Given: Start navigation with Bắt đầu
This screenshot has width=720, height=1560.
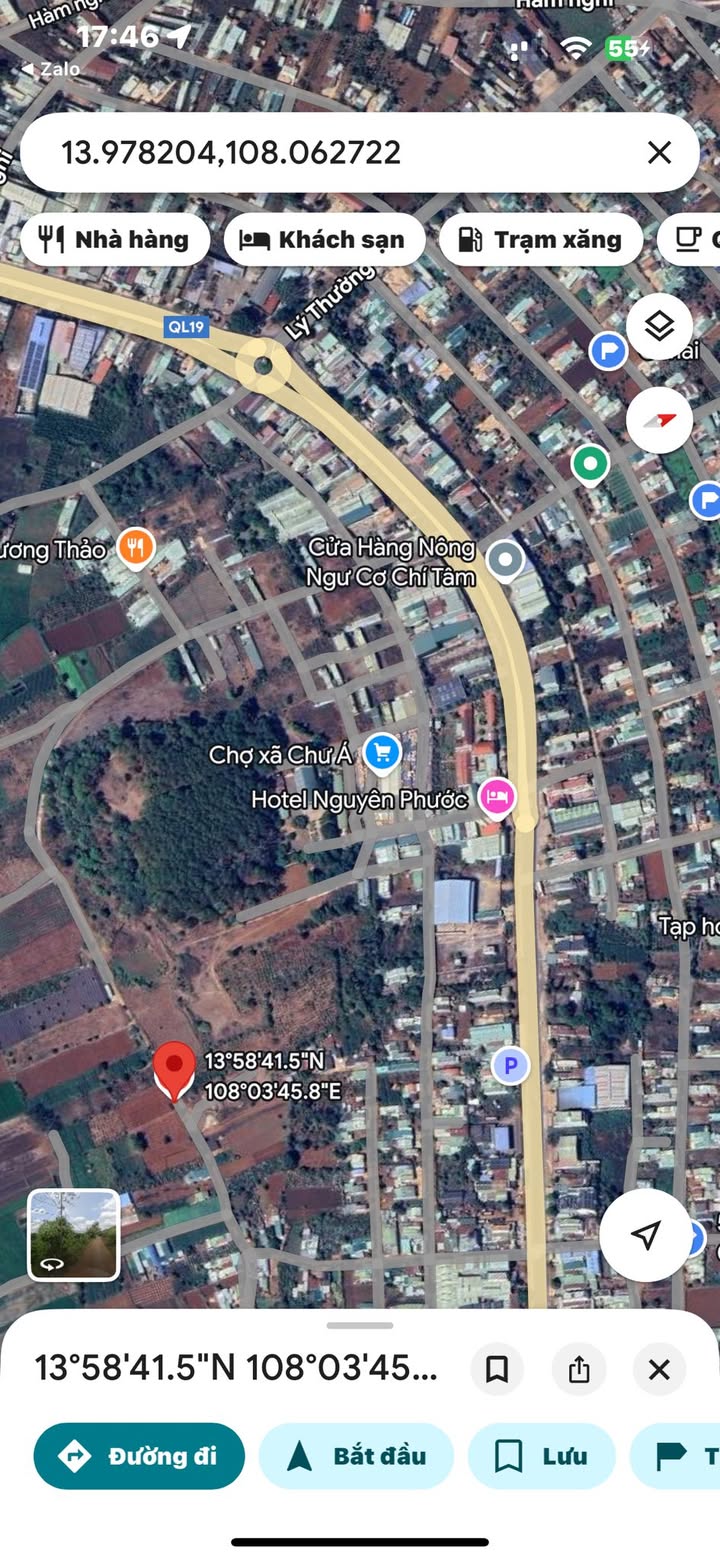Looking at the screenshot, I should [356, 1456].
